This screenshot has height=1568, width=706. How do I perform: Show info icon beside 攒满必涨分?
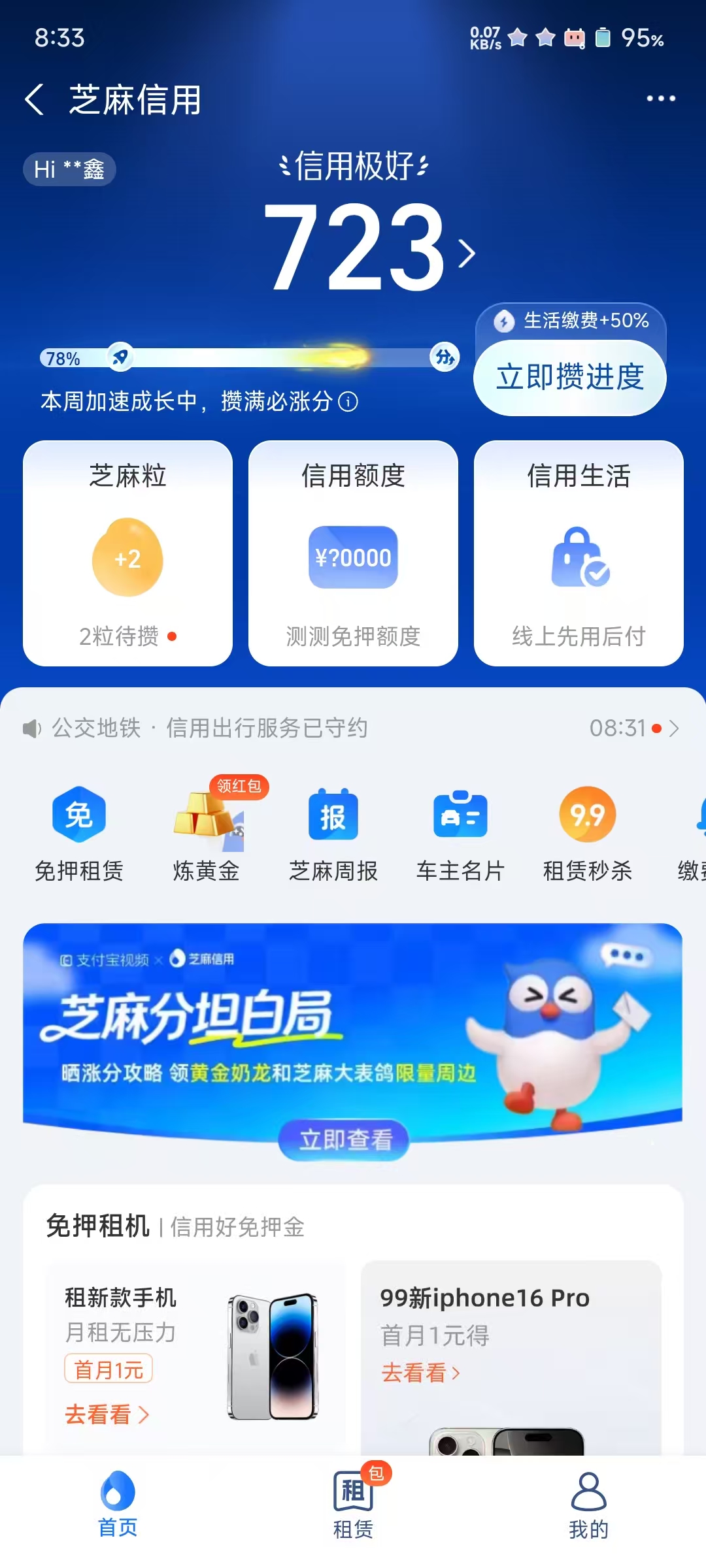pyautogui.click(x=348, y=401)
